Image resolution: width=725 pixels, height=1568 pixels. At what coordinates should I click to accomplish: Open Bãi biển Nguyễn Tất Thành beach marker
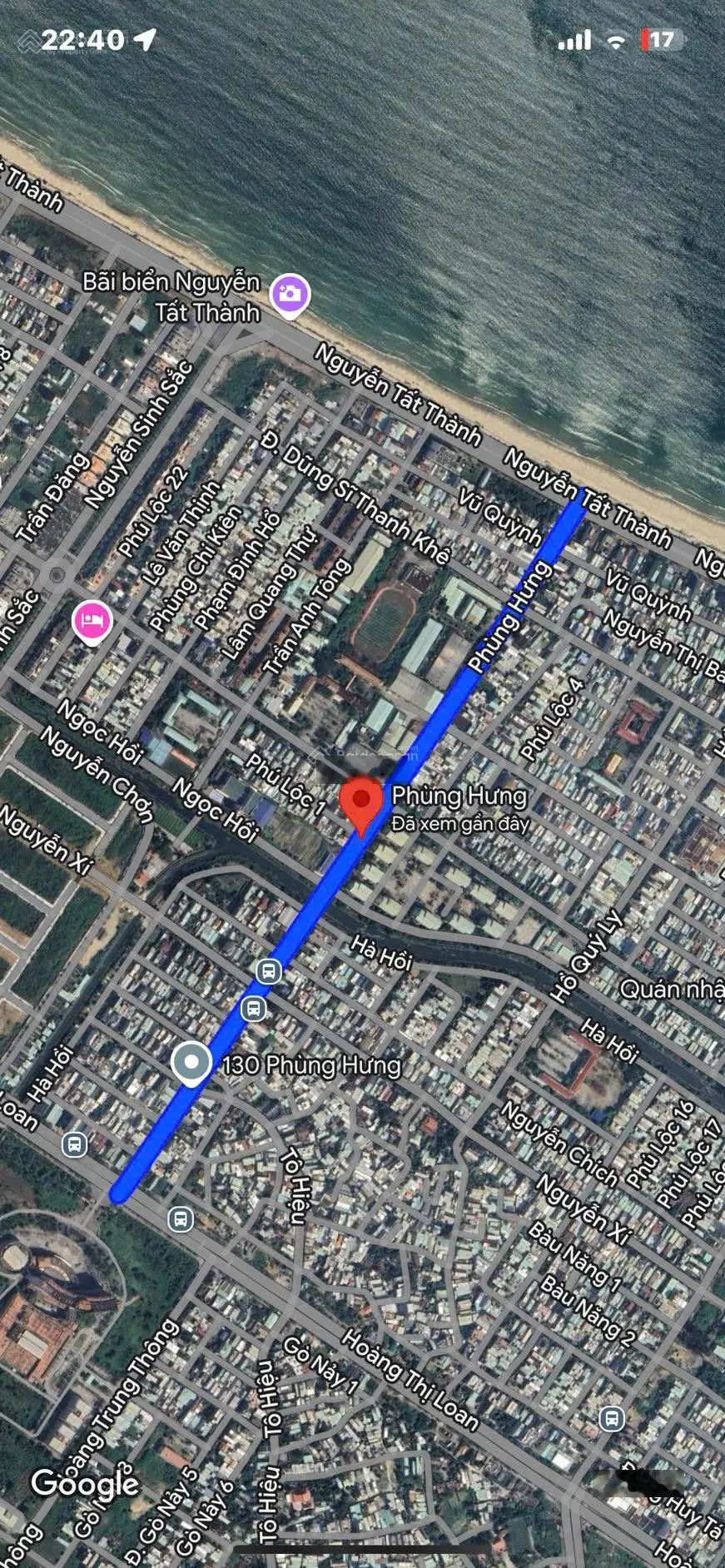(289, 296)
